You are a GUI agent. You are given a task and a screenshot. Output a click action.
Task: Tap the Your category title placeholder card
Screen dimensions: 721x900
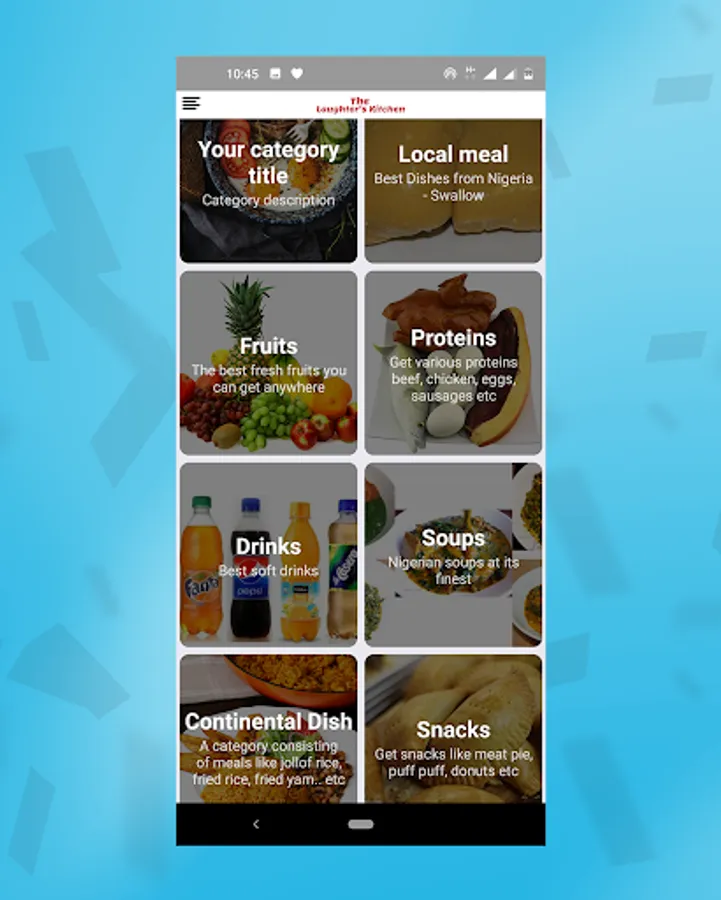(267, 190)
